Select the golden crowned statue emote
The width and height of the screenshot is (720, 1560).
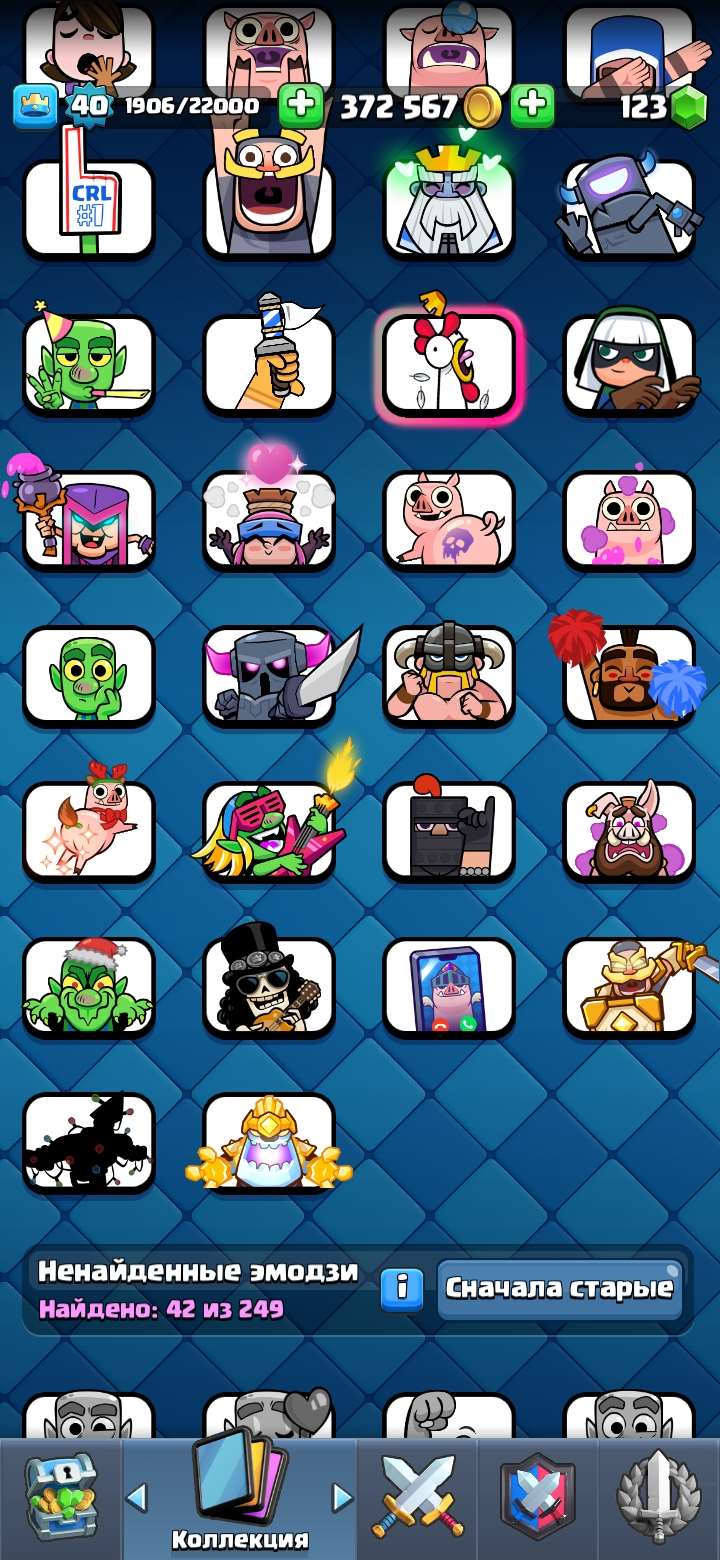[x=268, y=1145]
